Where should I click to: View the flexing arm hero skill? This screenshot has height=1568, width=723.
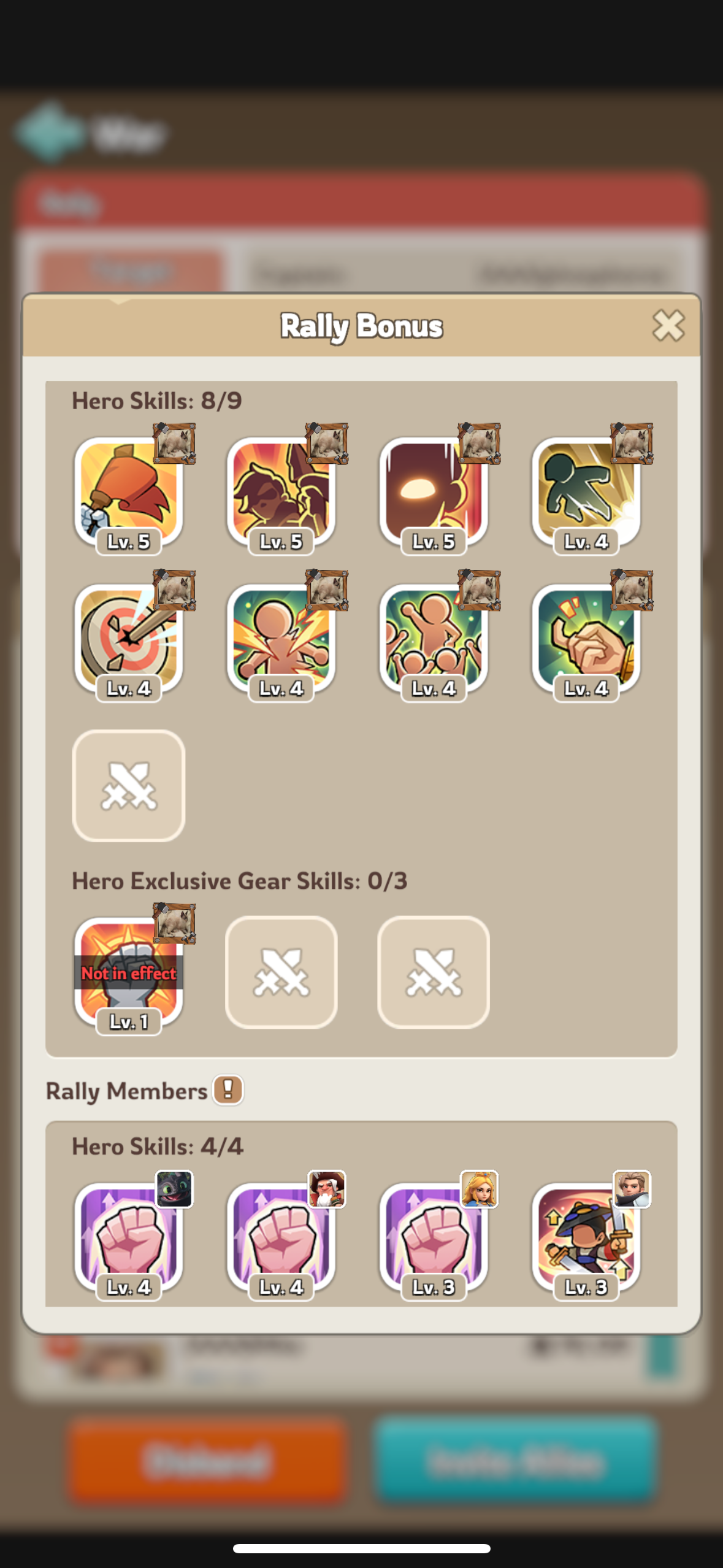tap(586, 639)
